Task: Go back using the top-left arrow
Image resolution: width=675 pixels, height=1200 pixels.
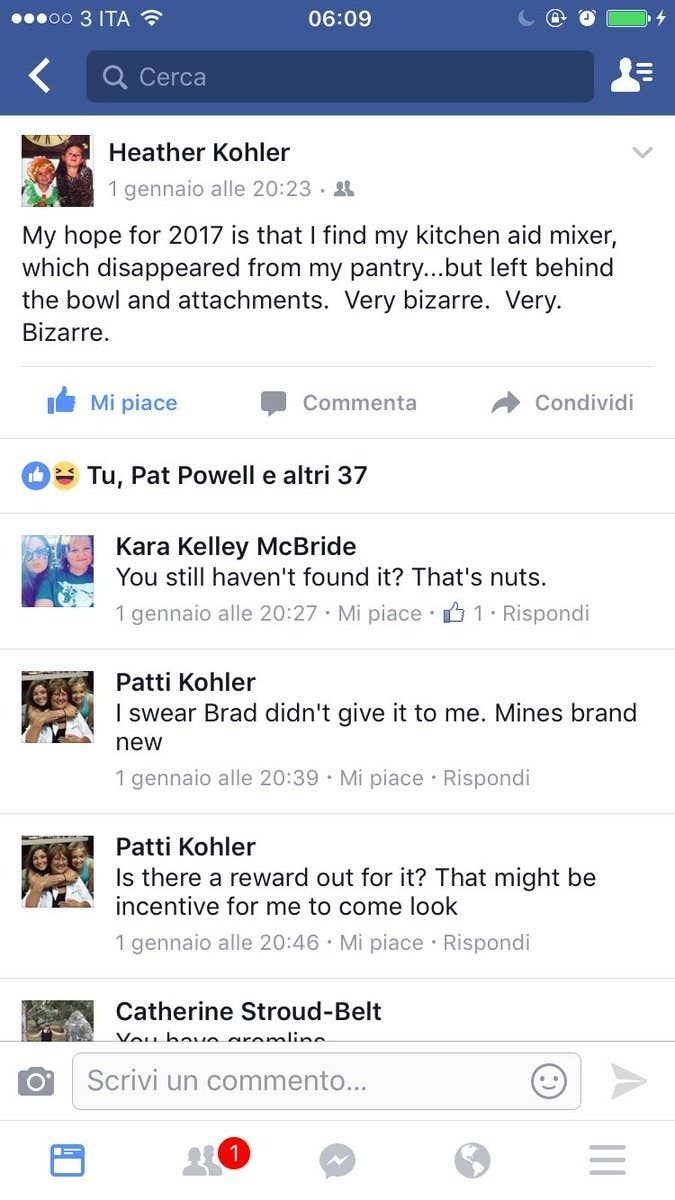Action: 39,76
